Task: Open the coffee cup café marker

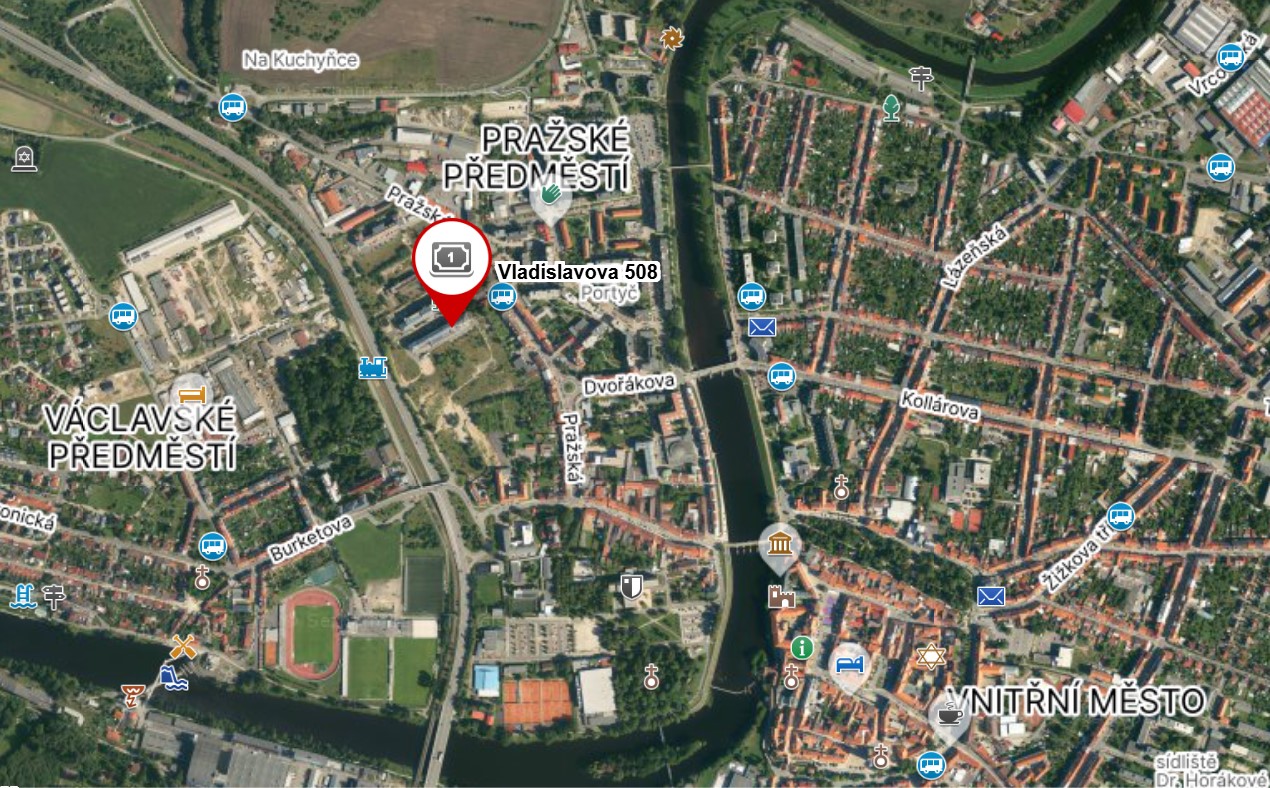Action: coord(946,715)
